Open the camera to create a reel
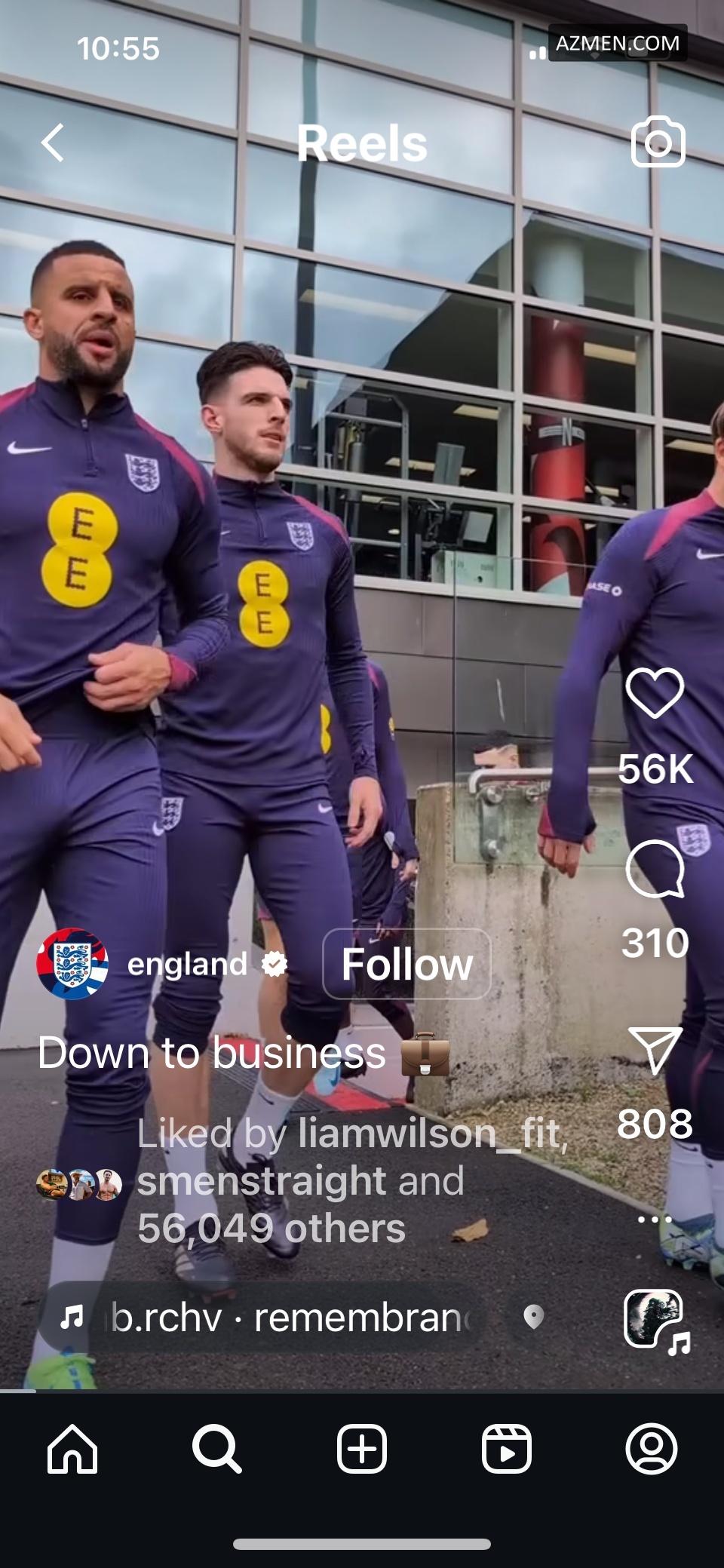 tap(658, 142)
